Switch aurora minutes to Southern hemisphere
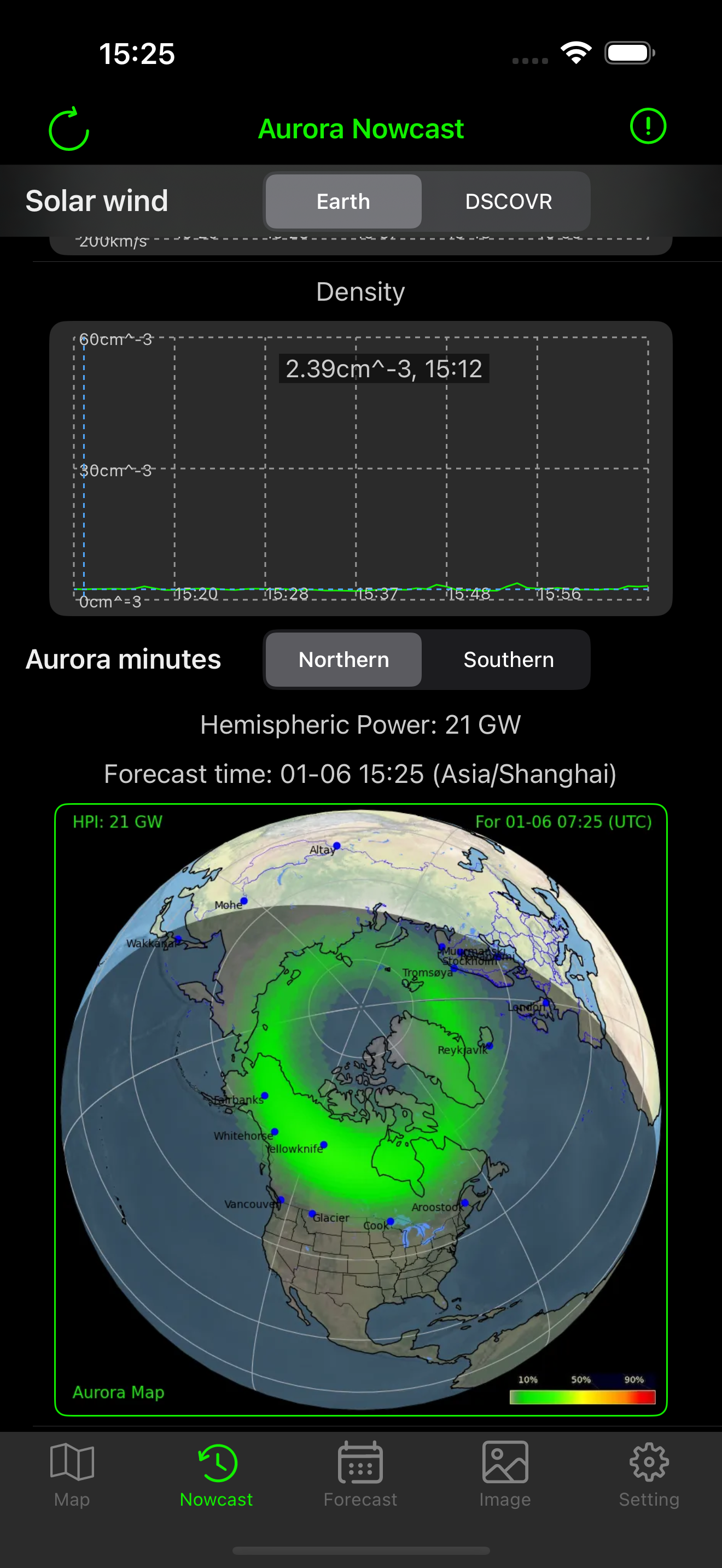The image size is (722, 1568). pos(508,659)
